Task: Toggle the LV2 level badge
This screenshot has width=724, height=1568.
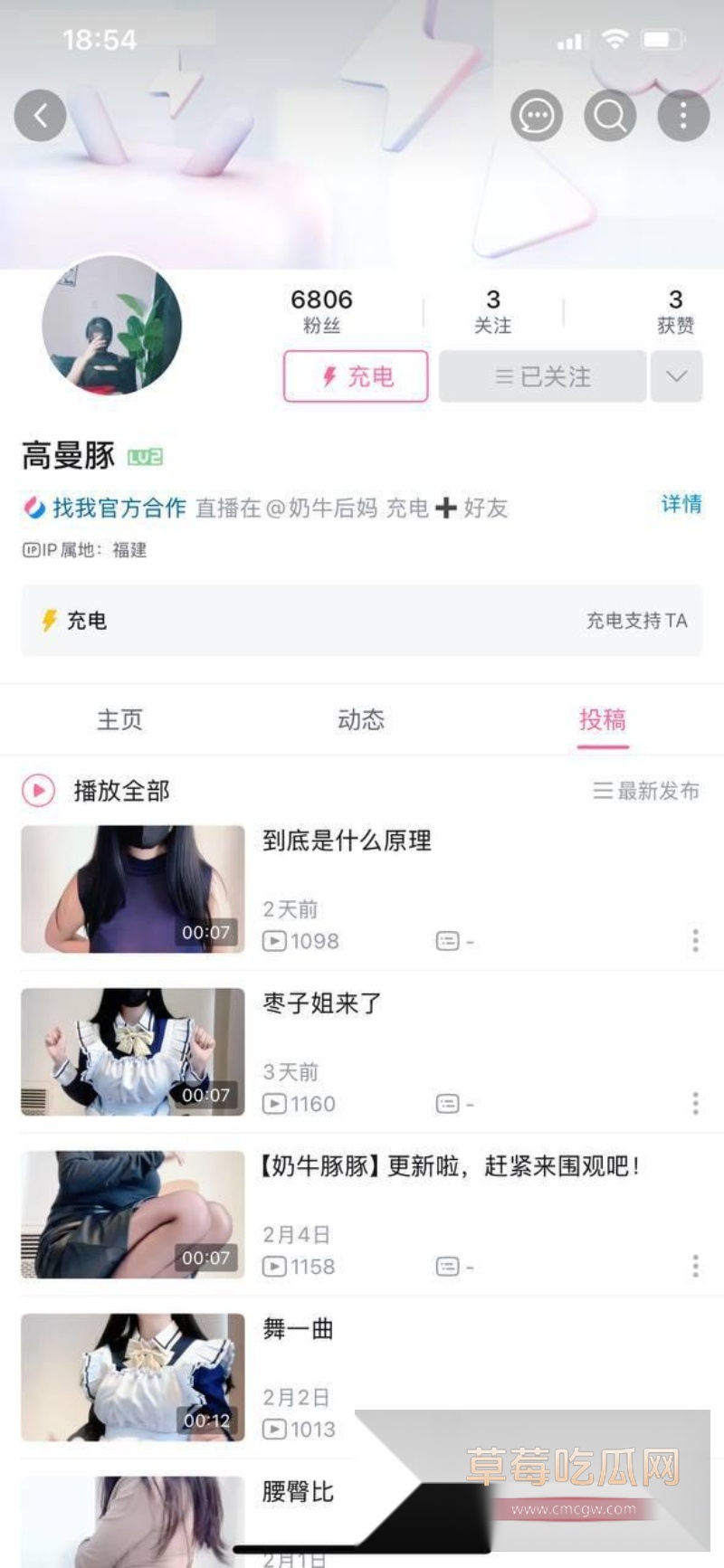Action: [145, 457]
